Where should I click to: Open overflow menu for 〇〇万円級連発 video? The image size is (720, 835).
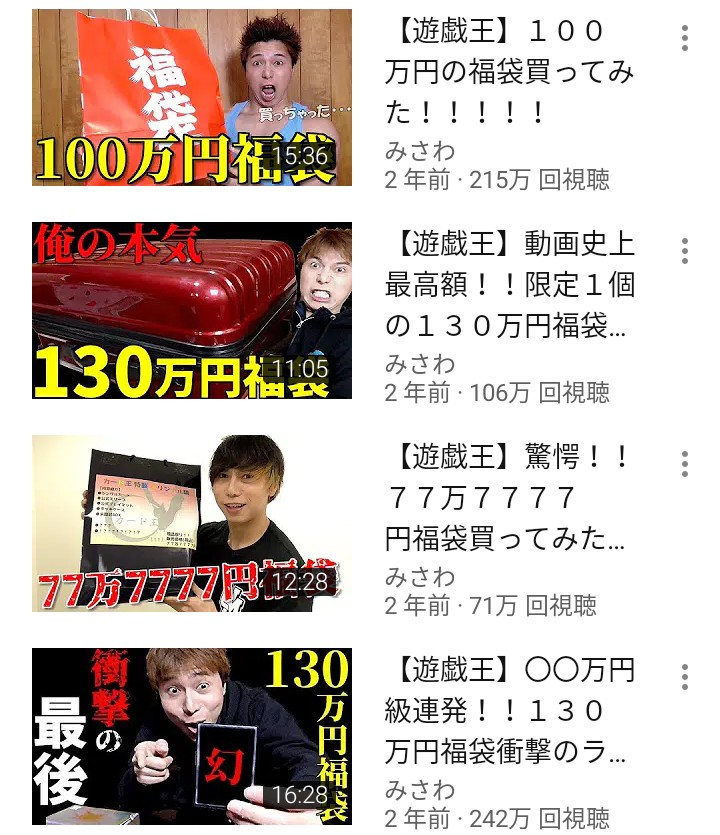pyautogui.click(x=685, y=677)
